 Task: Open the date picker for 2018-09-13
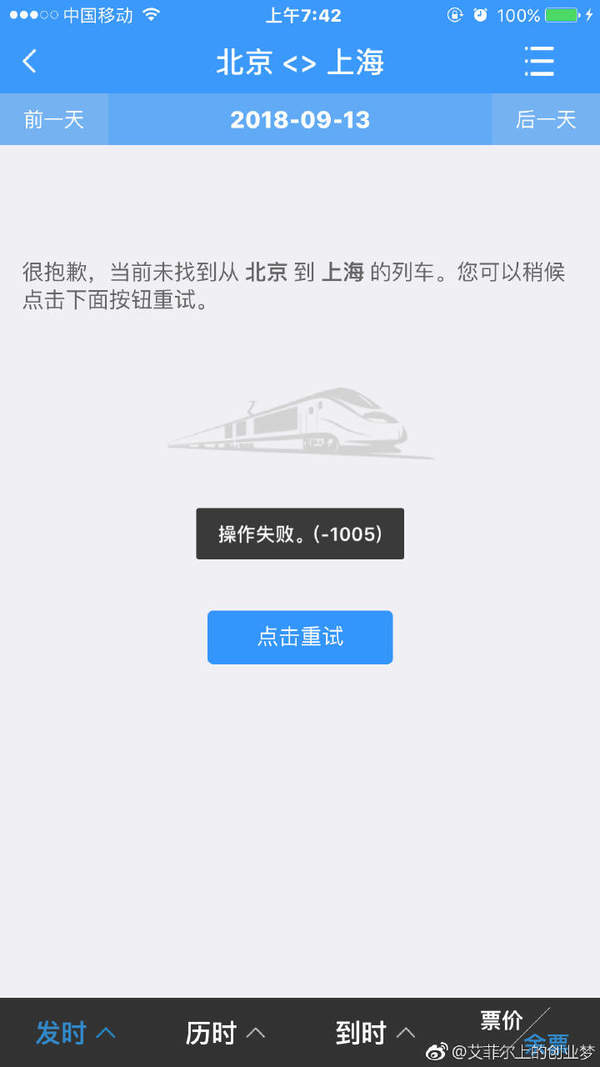tap(300, 120)
